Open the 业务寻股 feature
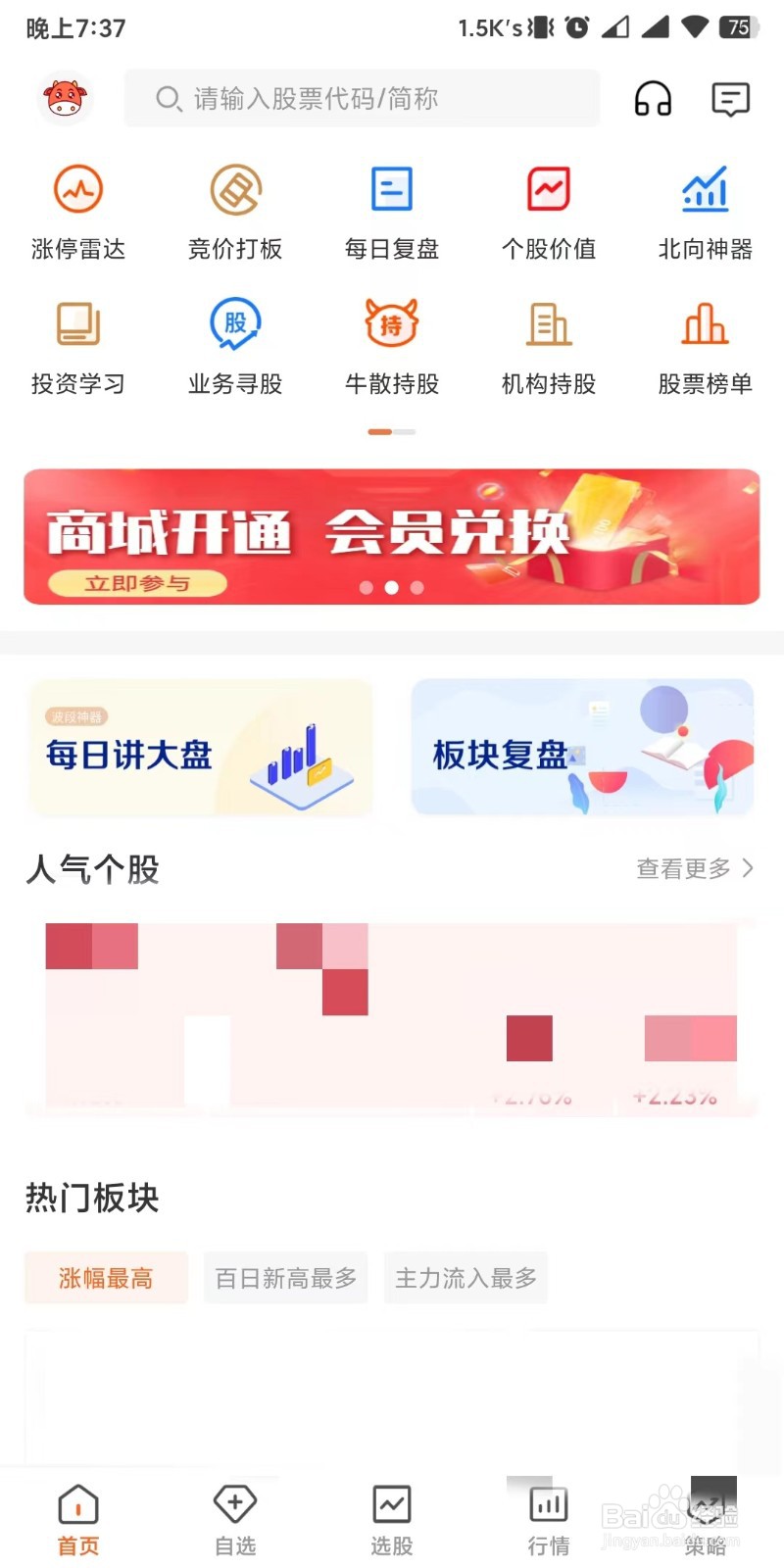Viewport: 784px width, 1568px height. coord(234,345)
